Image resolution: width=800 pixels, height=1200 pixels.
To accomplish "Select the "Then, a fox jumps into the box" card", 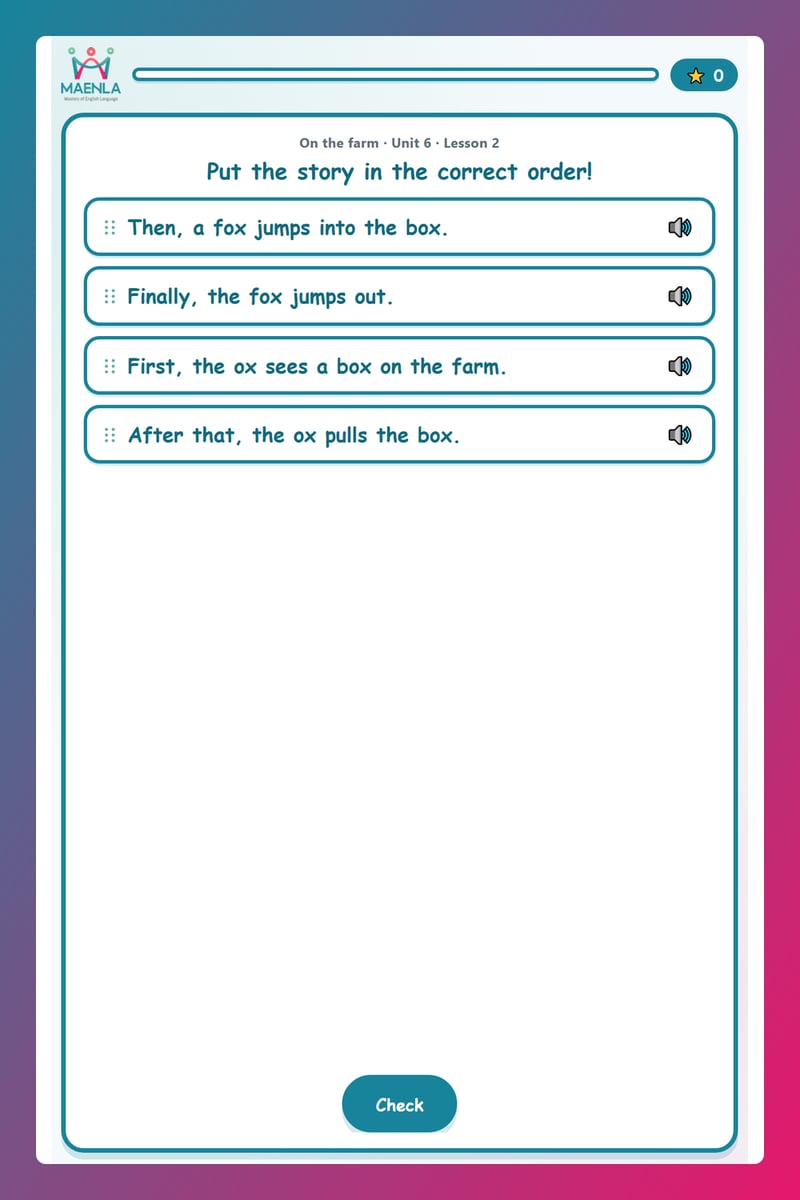I will 399,227.
